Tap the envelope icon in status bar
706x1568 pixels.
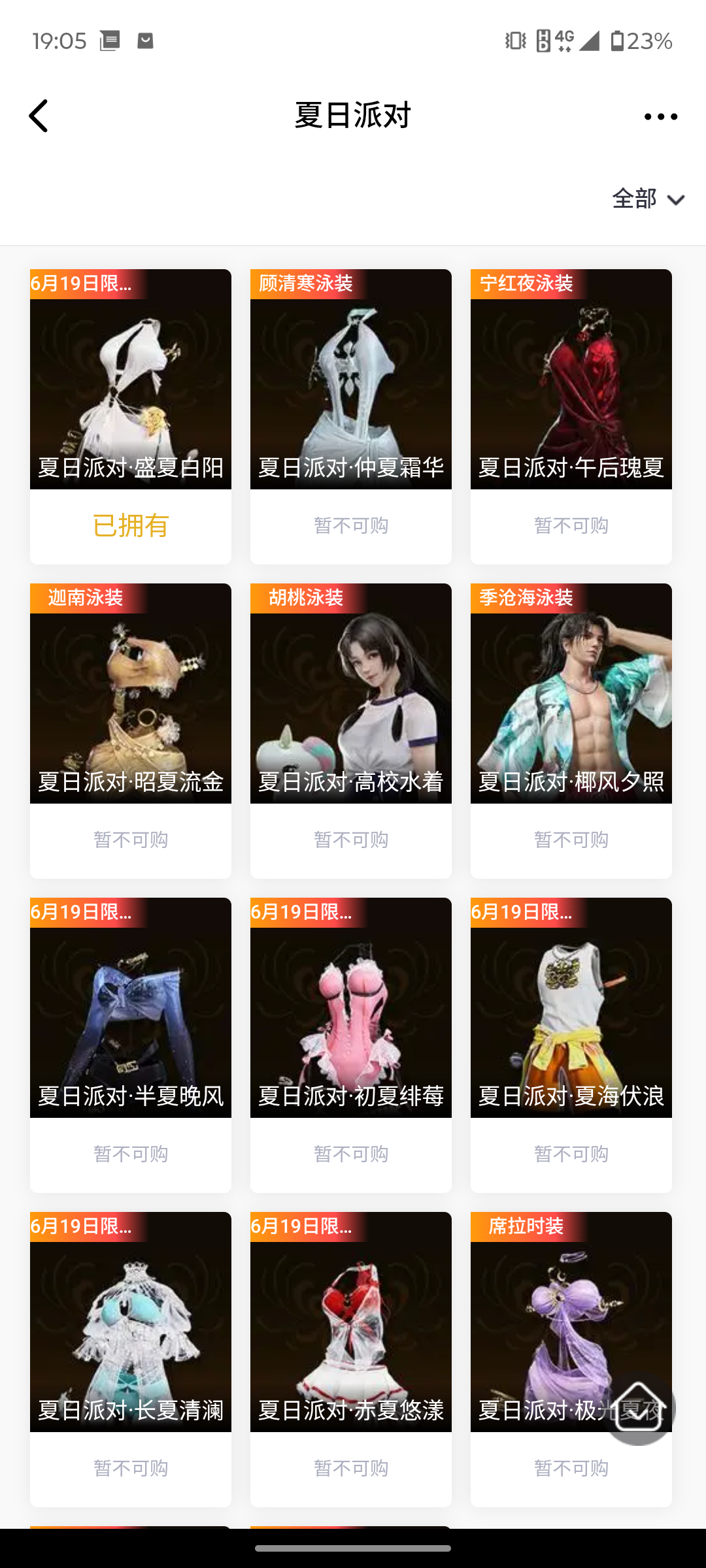coord(145,41)
